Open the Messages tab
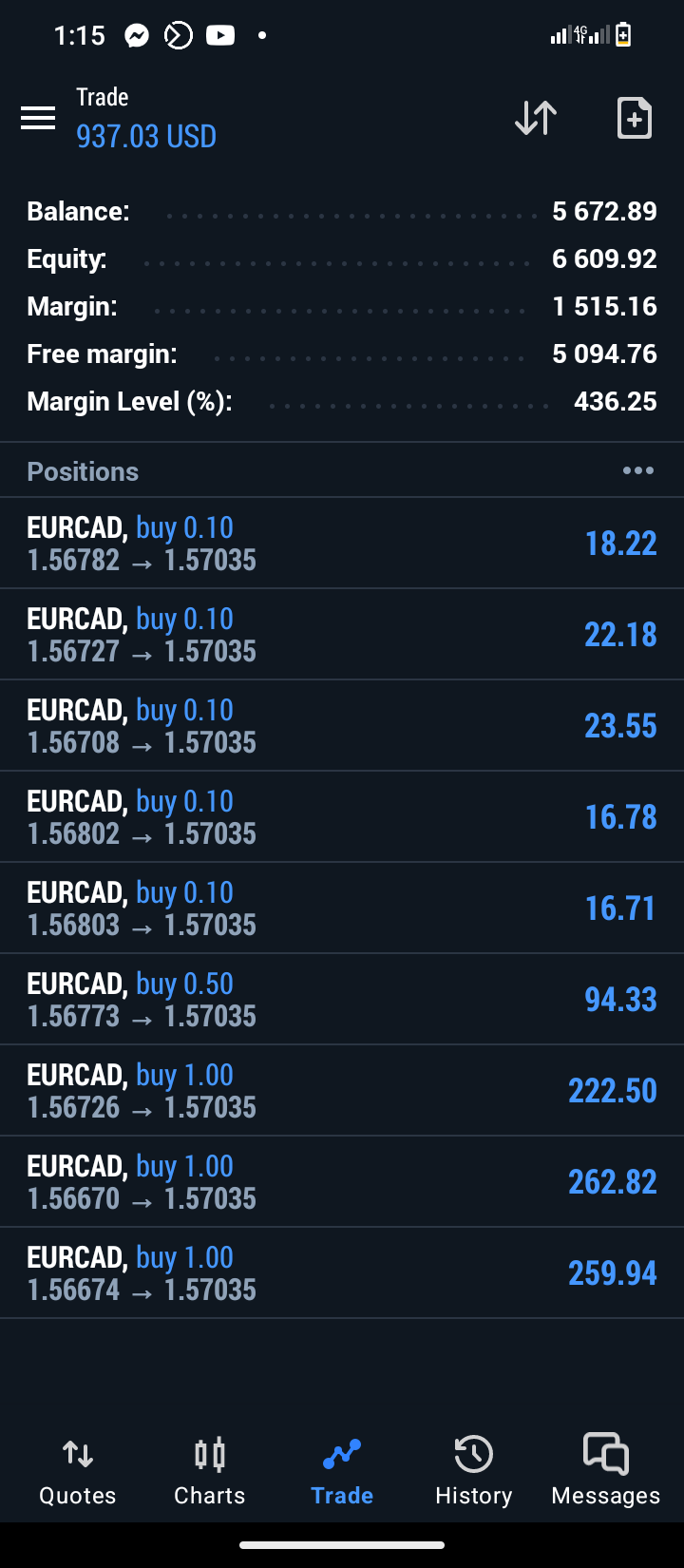Image resolution: width=684 pixels, height=1568 pixels. click(605, 1471)
